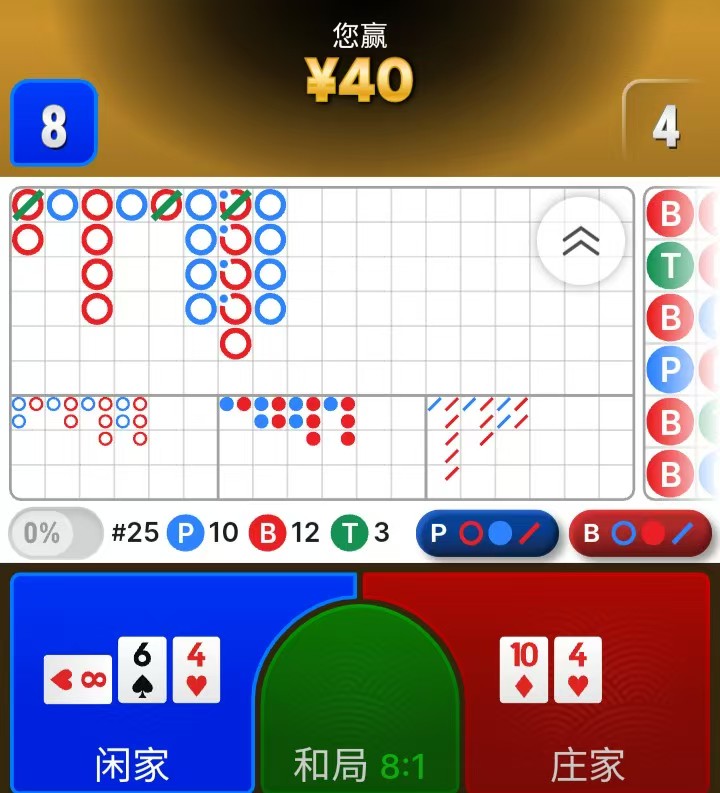Toggle the 0% percentage switch
Viewport: 720px width, 793px height.
click(56, 533)
